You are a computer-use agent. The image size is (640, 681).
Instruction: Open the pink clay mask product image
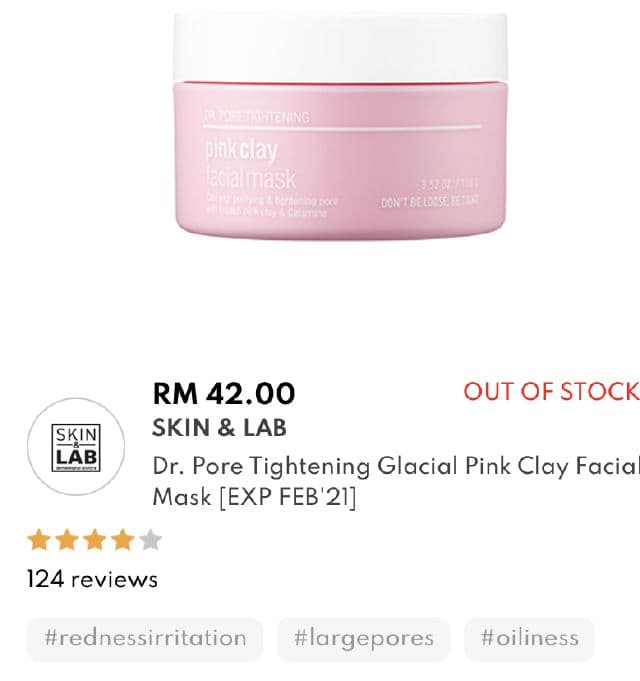pyautogui.click(x=340, y=128)
